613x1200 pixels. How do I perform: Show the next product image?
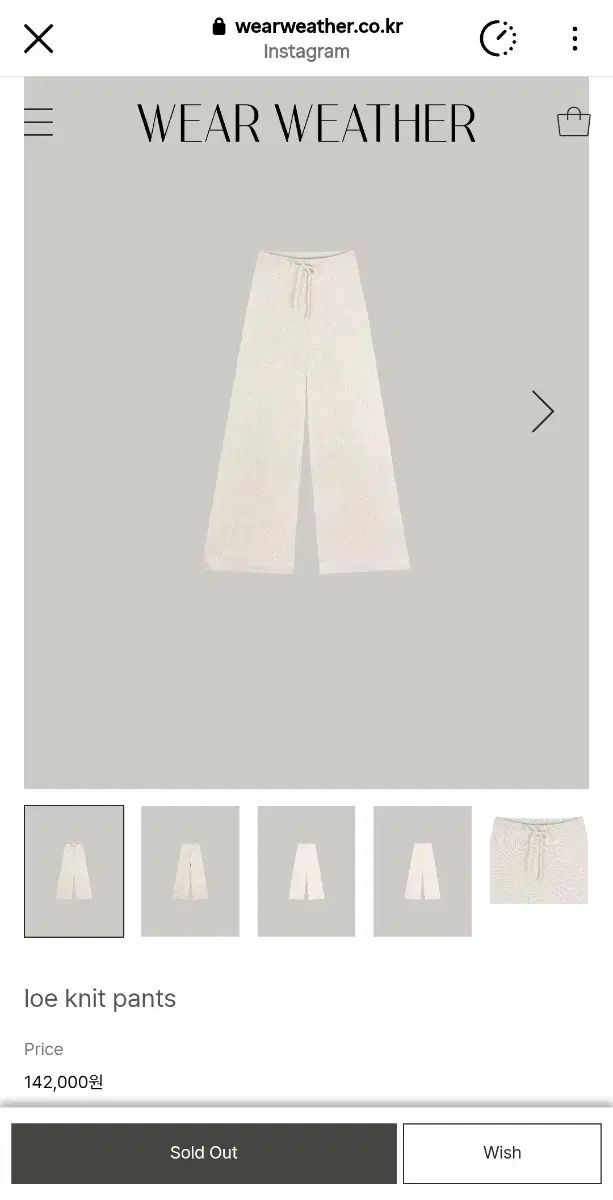point(542,411)
